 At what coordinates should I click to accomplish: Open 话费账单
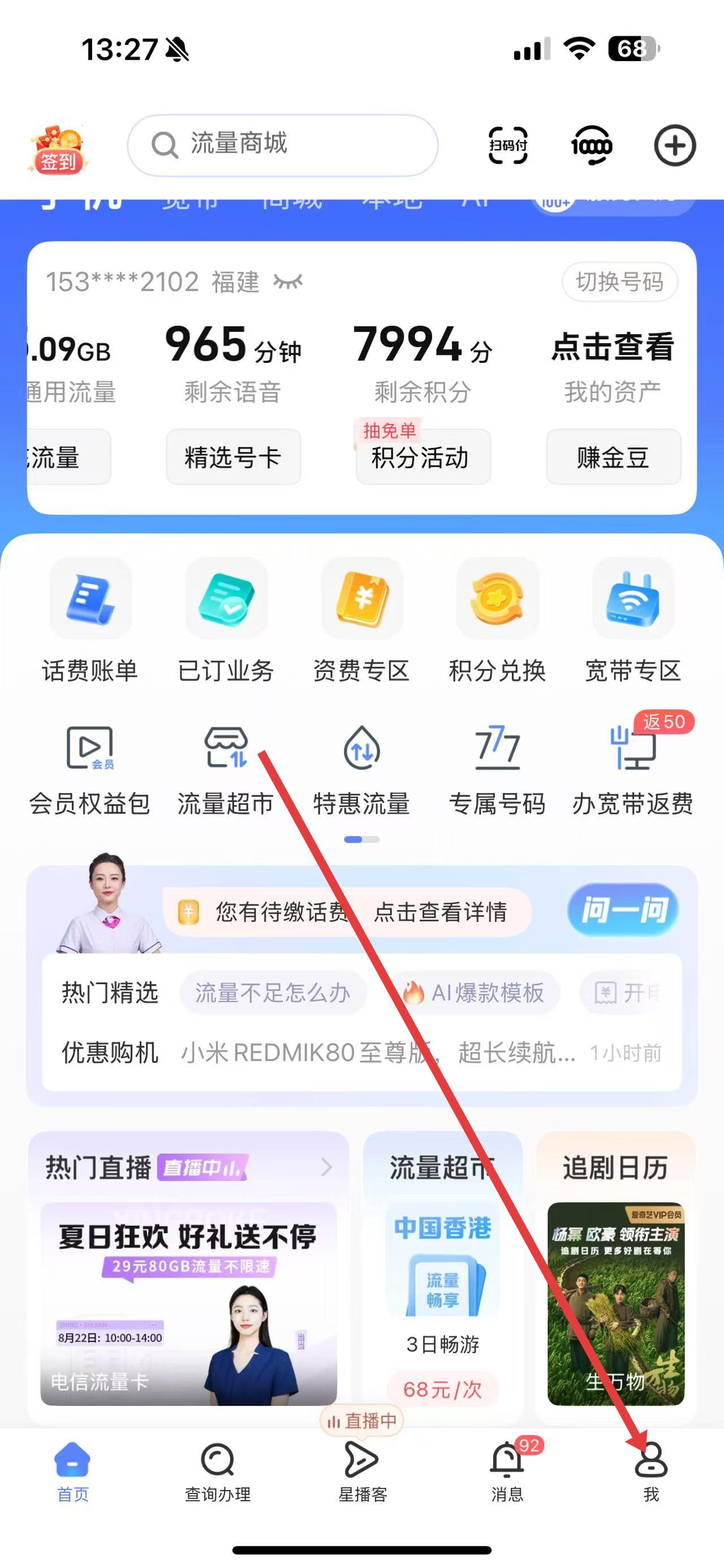[x=90, y=621]
